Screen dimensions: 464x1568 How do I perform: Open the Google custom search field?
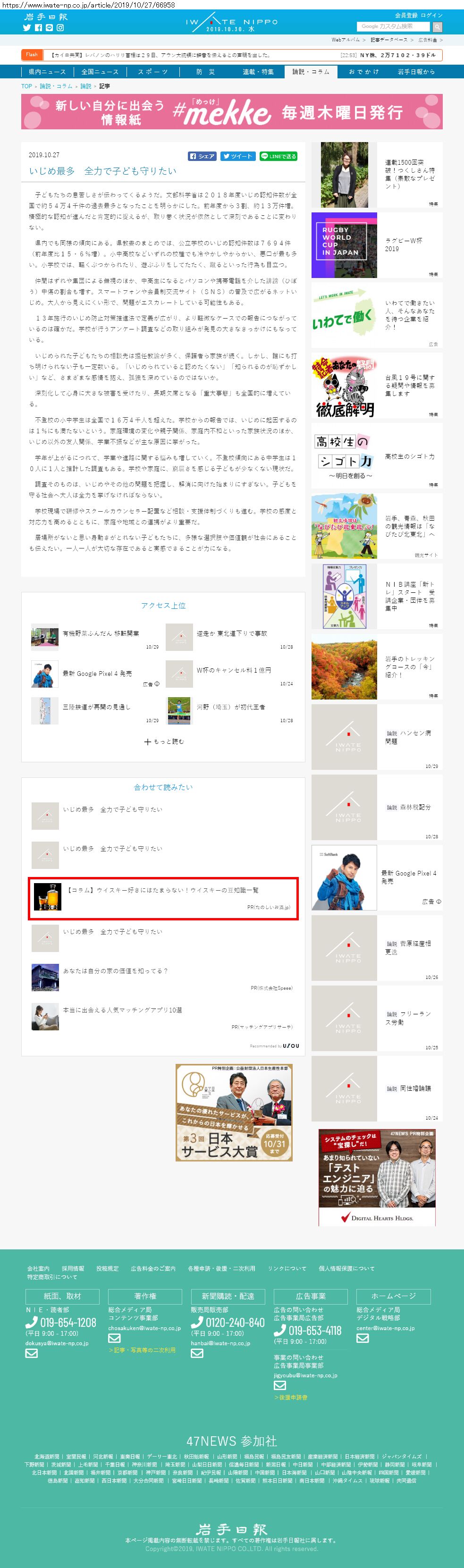click(393, 27)
